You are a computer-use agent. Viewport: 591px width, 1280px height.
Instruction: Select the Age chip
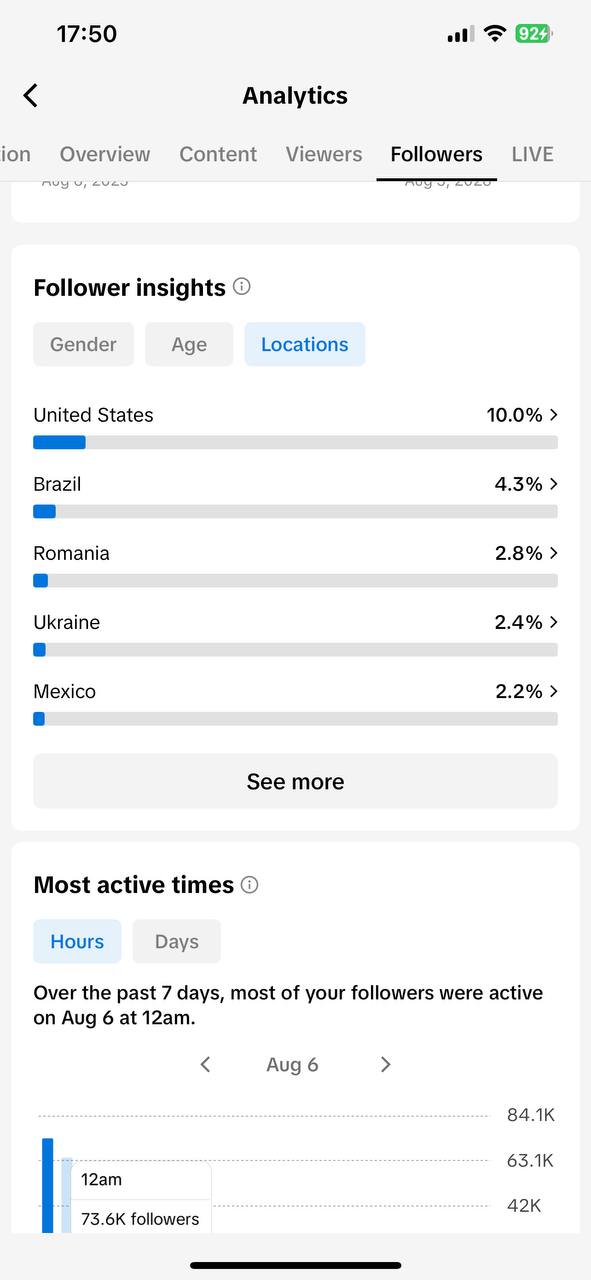click(189, 344)
